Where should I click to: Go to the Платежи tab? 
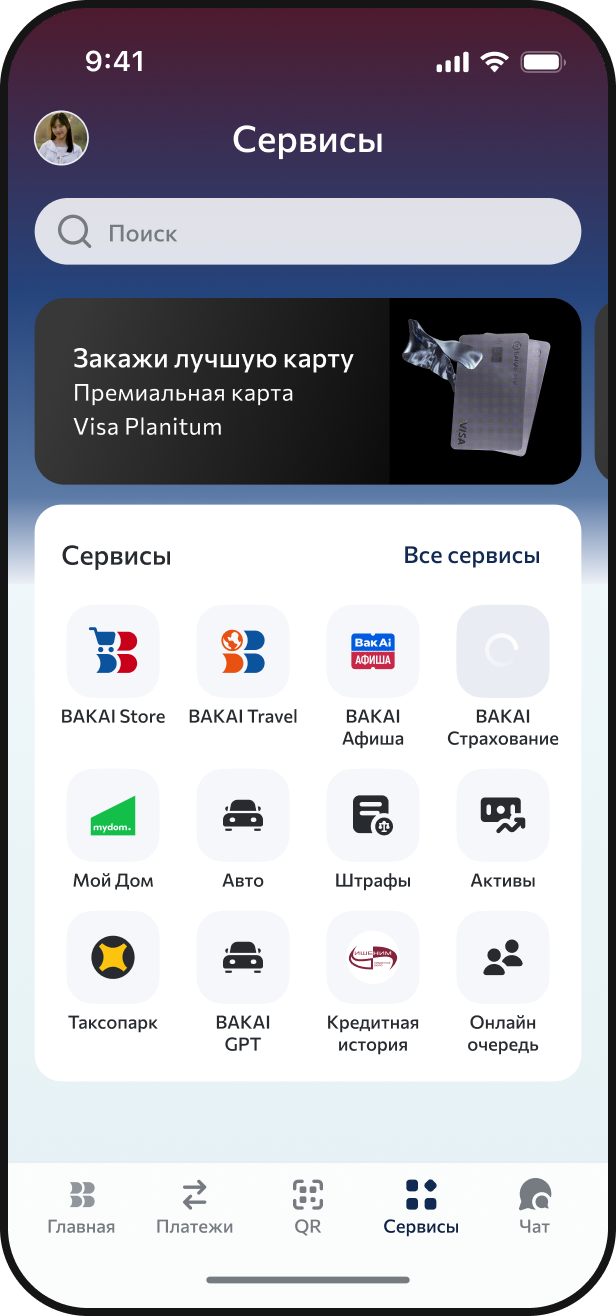coord(194,1207)
